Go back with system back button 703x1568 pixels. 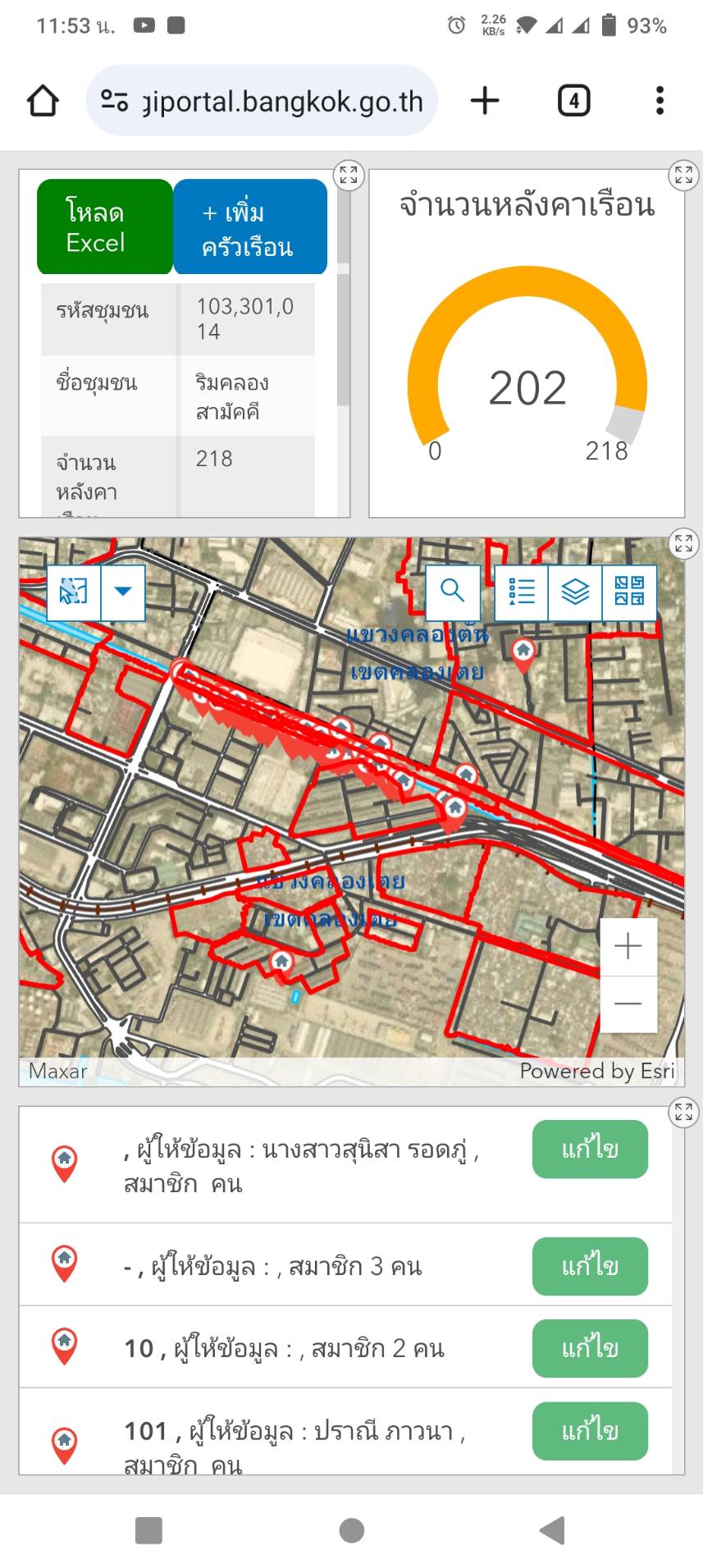pos(553,1530)
